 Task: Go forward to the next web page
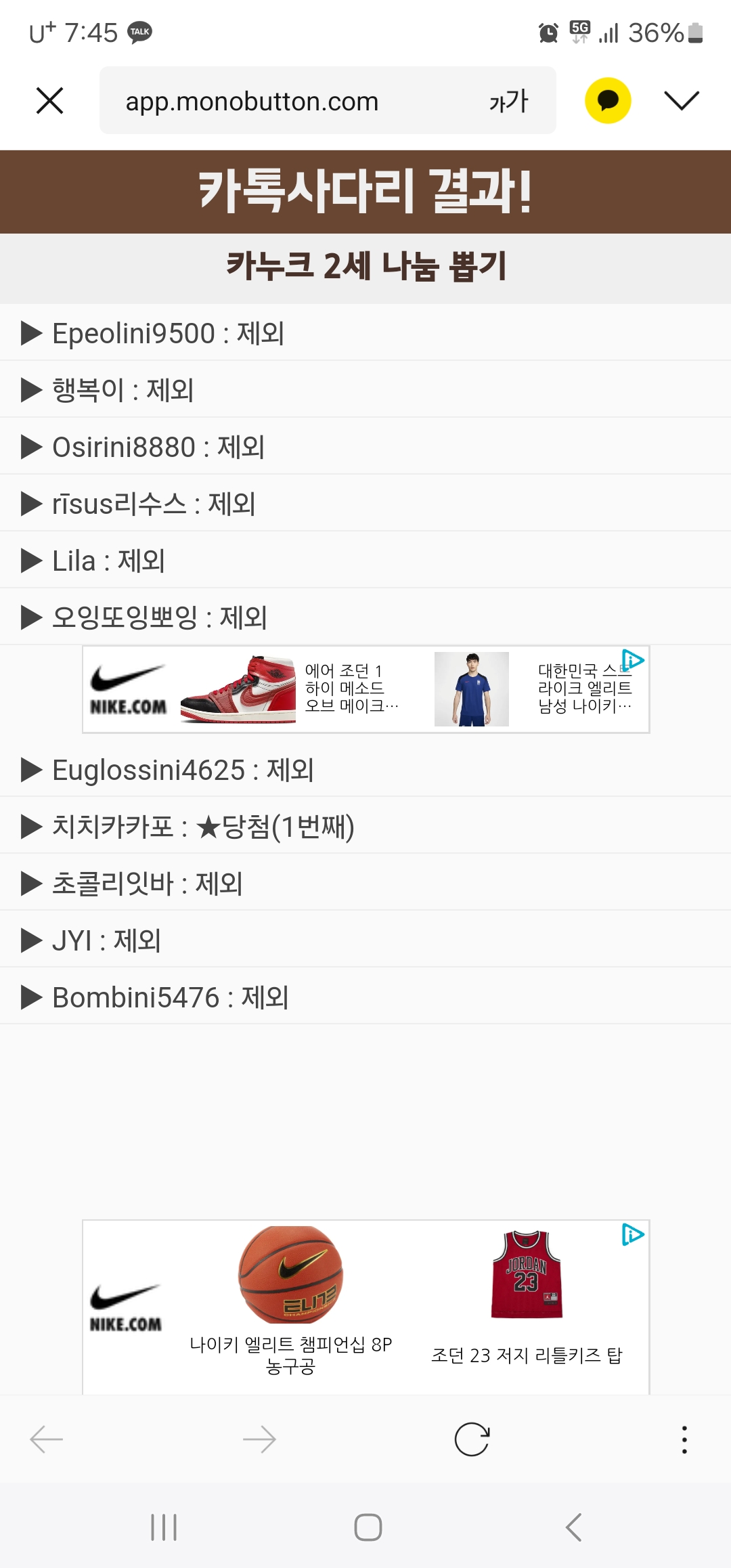[x=259, y=1439]
